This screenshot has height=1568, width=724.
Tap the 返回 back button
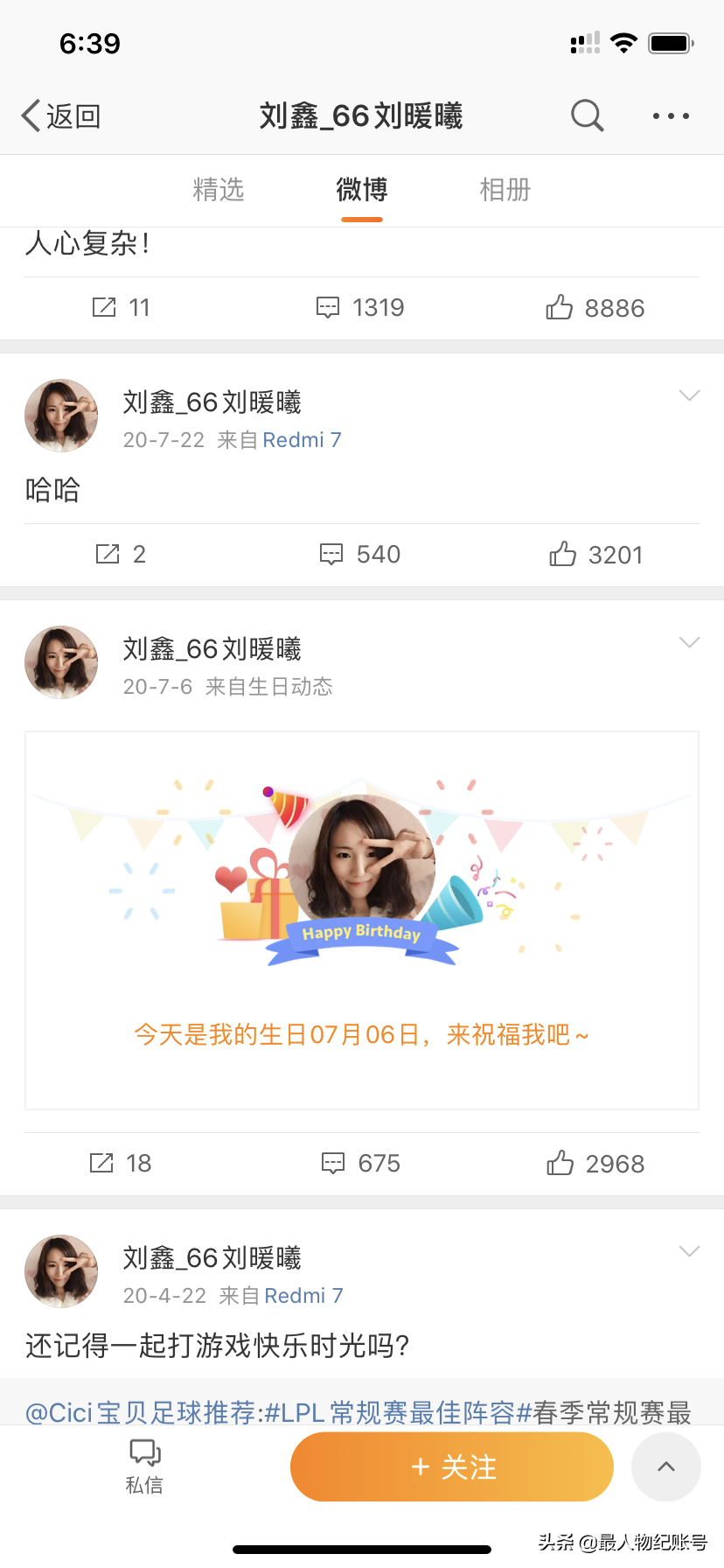coord(61,115)
